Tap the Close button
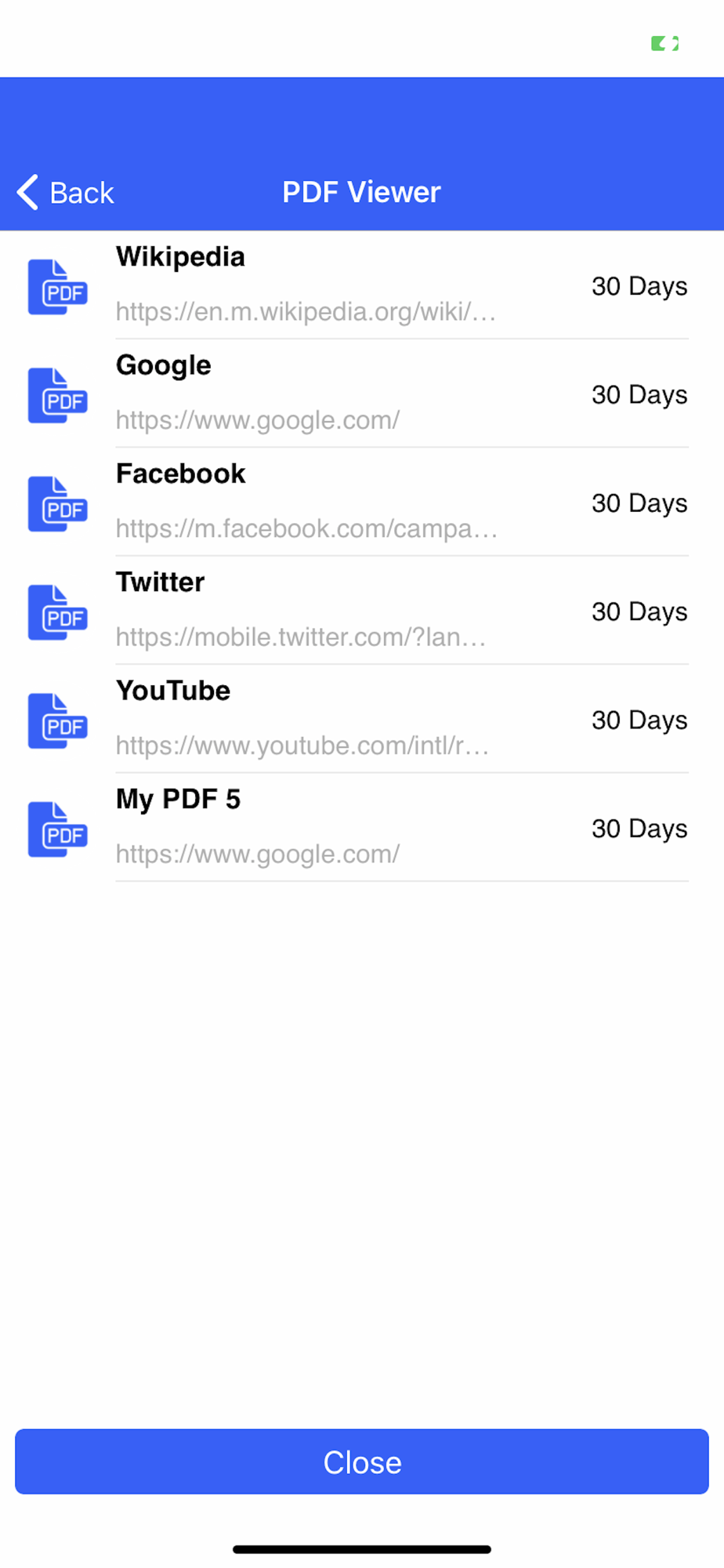The image size is (724, 1568). pos(362,1461)
